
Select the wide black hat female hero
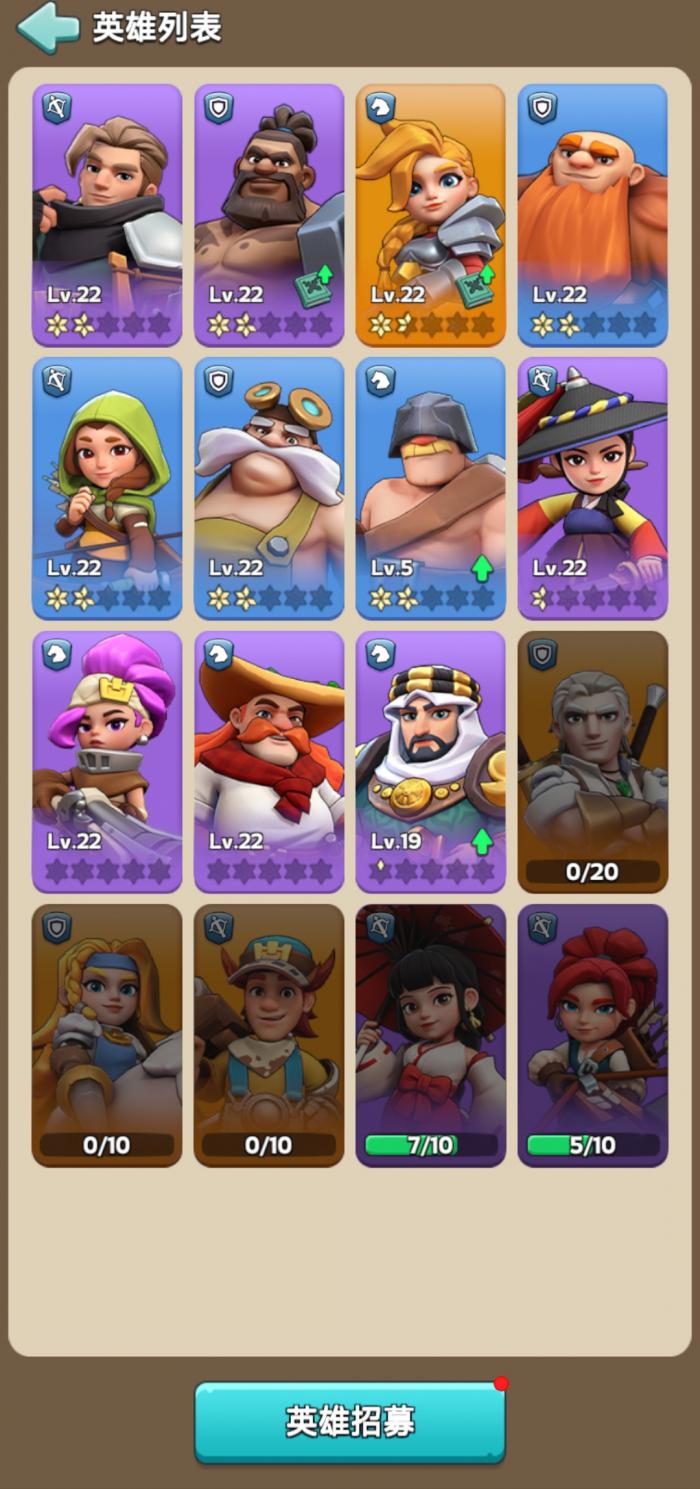coord(592,488)
